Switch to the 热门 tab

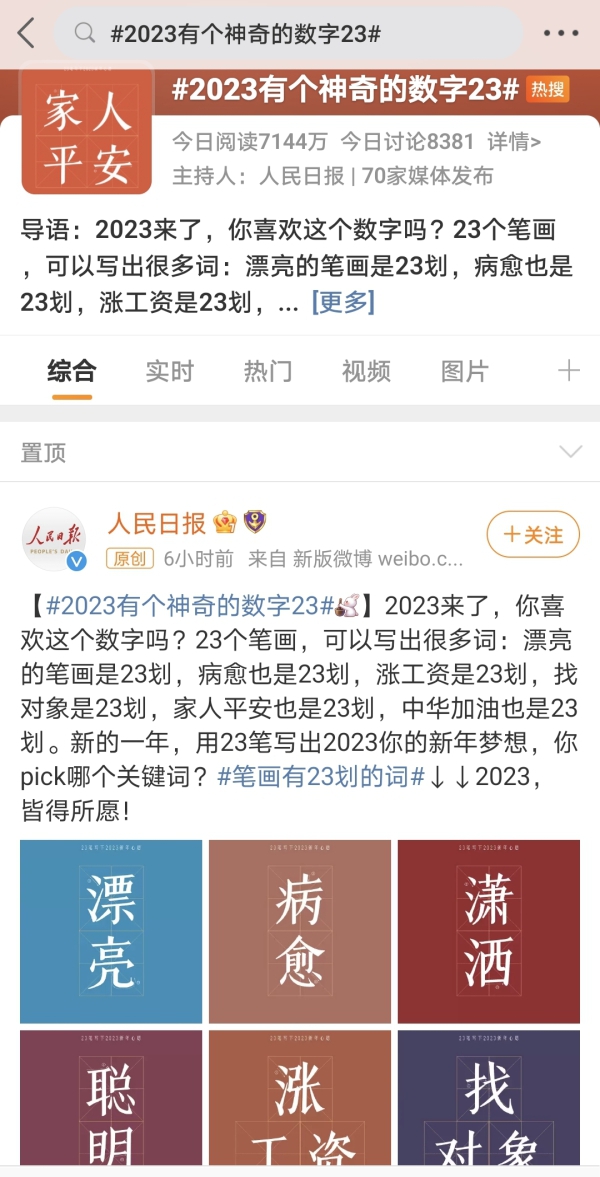pyautogui.click(x=268, y=371)
